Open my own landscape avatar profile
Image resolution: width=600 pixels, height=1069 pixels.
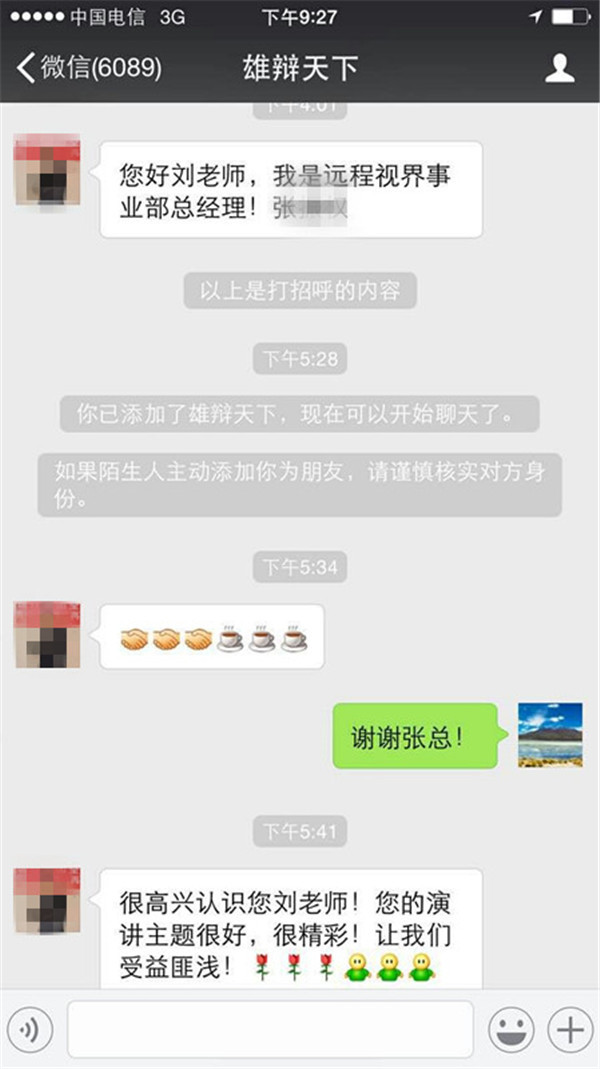(550, 735)
